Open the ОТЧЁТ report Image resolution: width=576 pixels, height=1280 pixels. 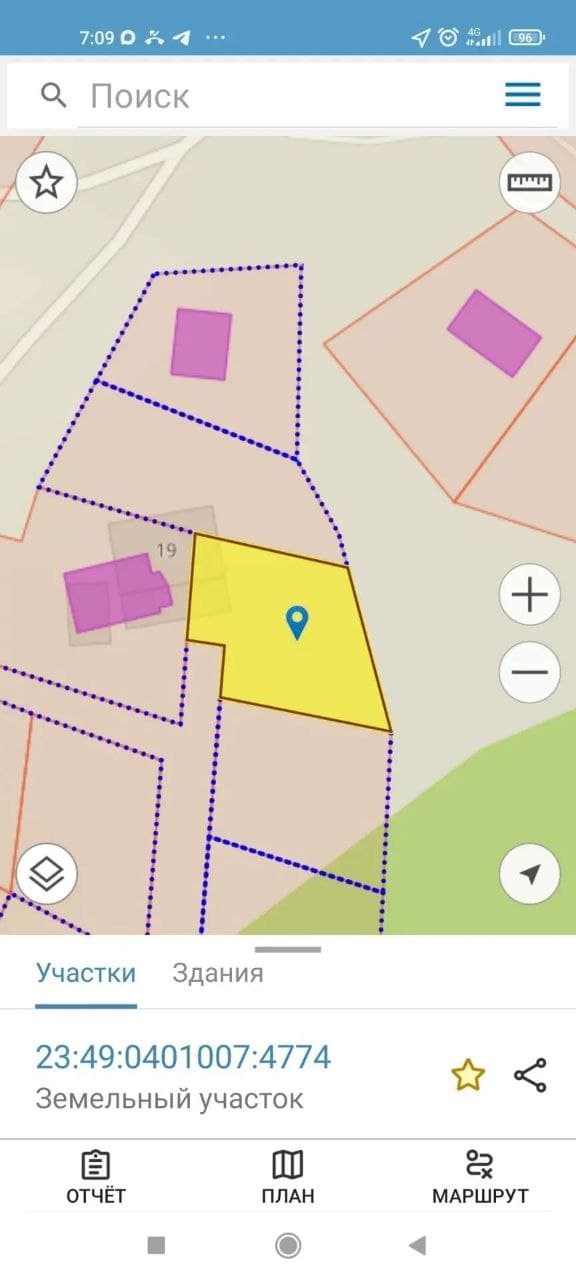[96, 1177]
